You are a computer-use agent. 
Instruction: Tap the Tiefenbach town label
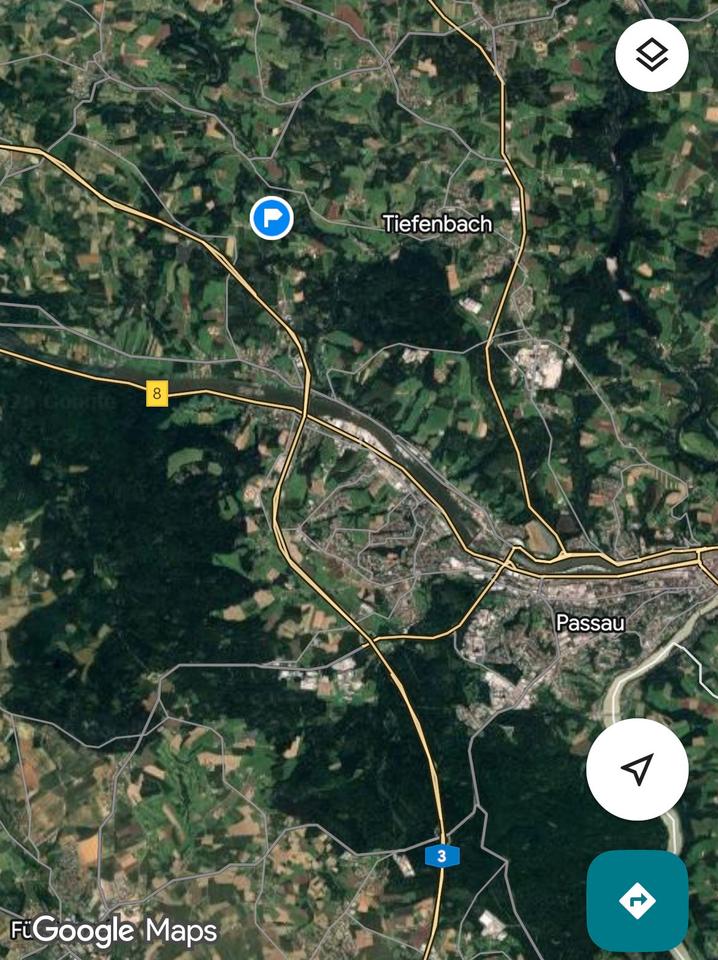pos(438,224)
